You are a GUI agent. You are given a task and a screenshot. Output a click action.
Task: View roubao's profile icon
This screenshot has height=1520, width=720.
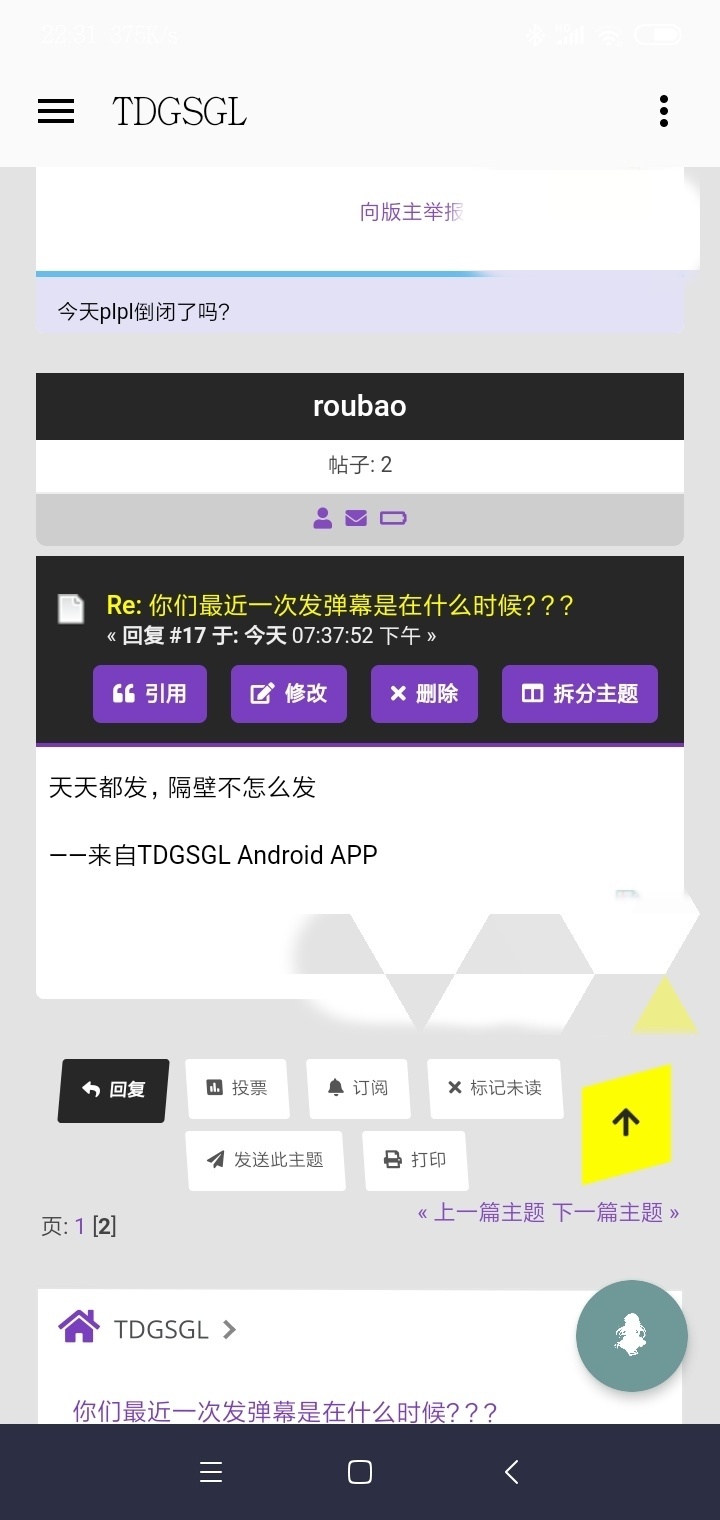click(322, 518)
